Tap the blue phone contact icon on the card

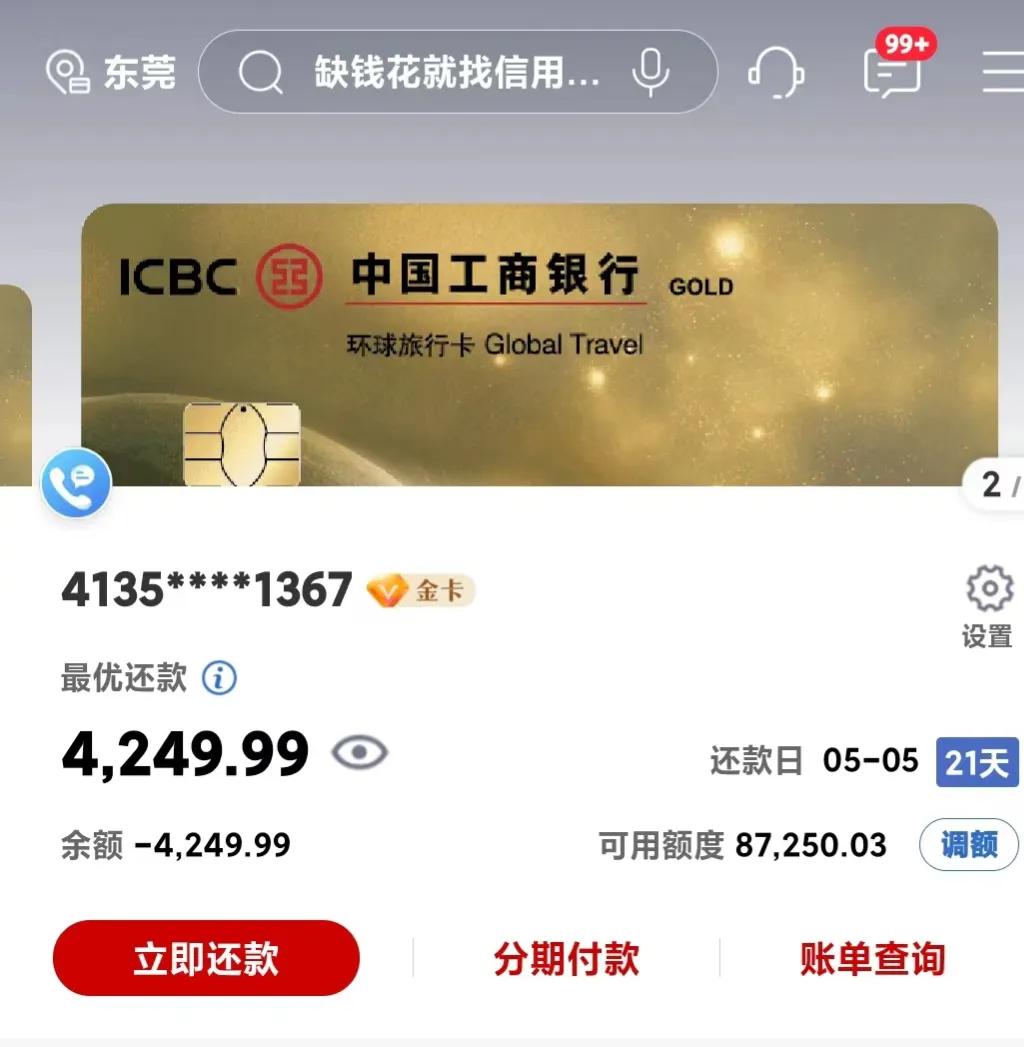pyautogui.click(x=77, y=483)
